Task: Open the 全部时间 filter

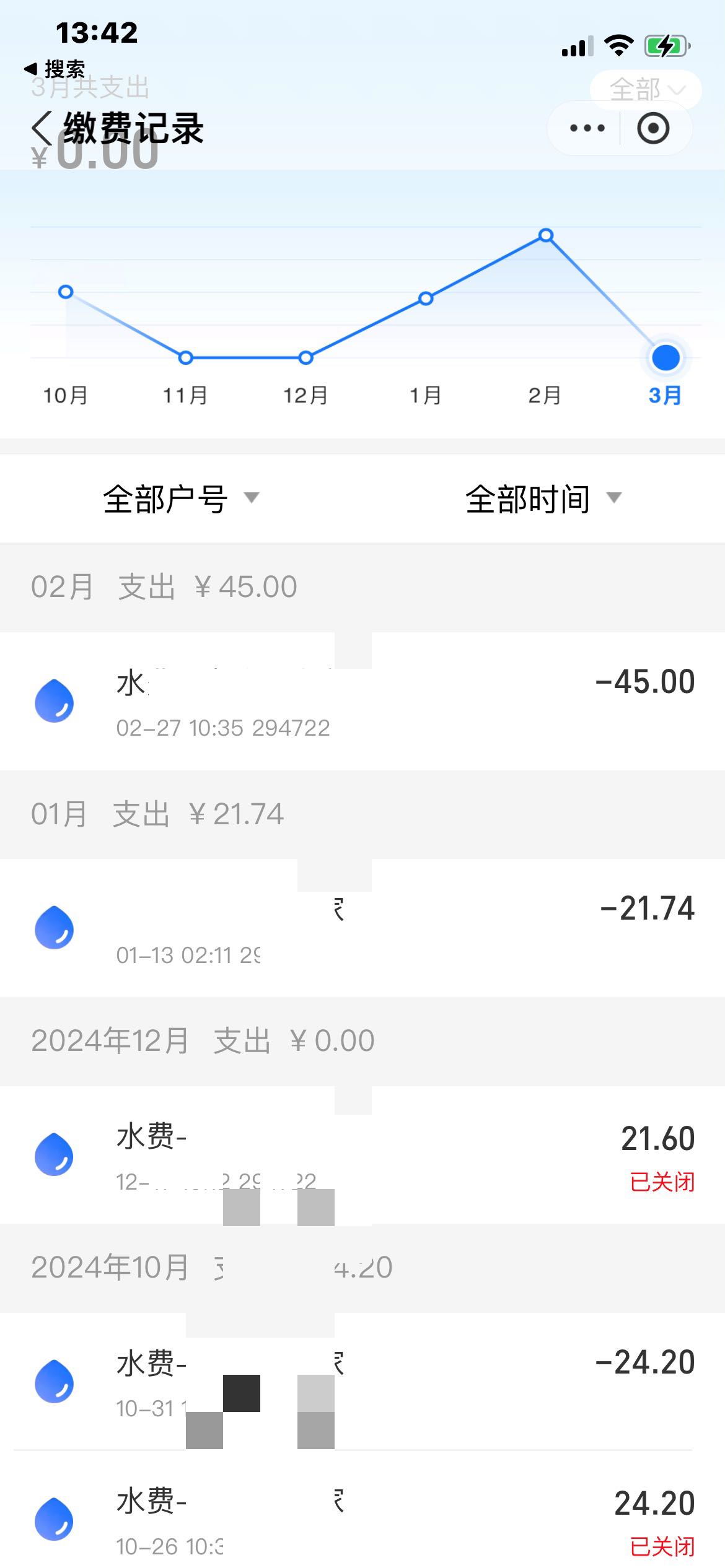Action: coord(543,499)
